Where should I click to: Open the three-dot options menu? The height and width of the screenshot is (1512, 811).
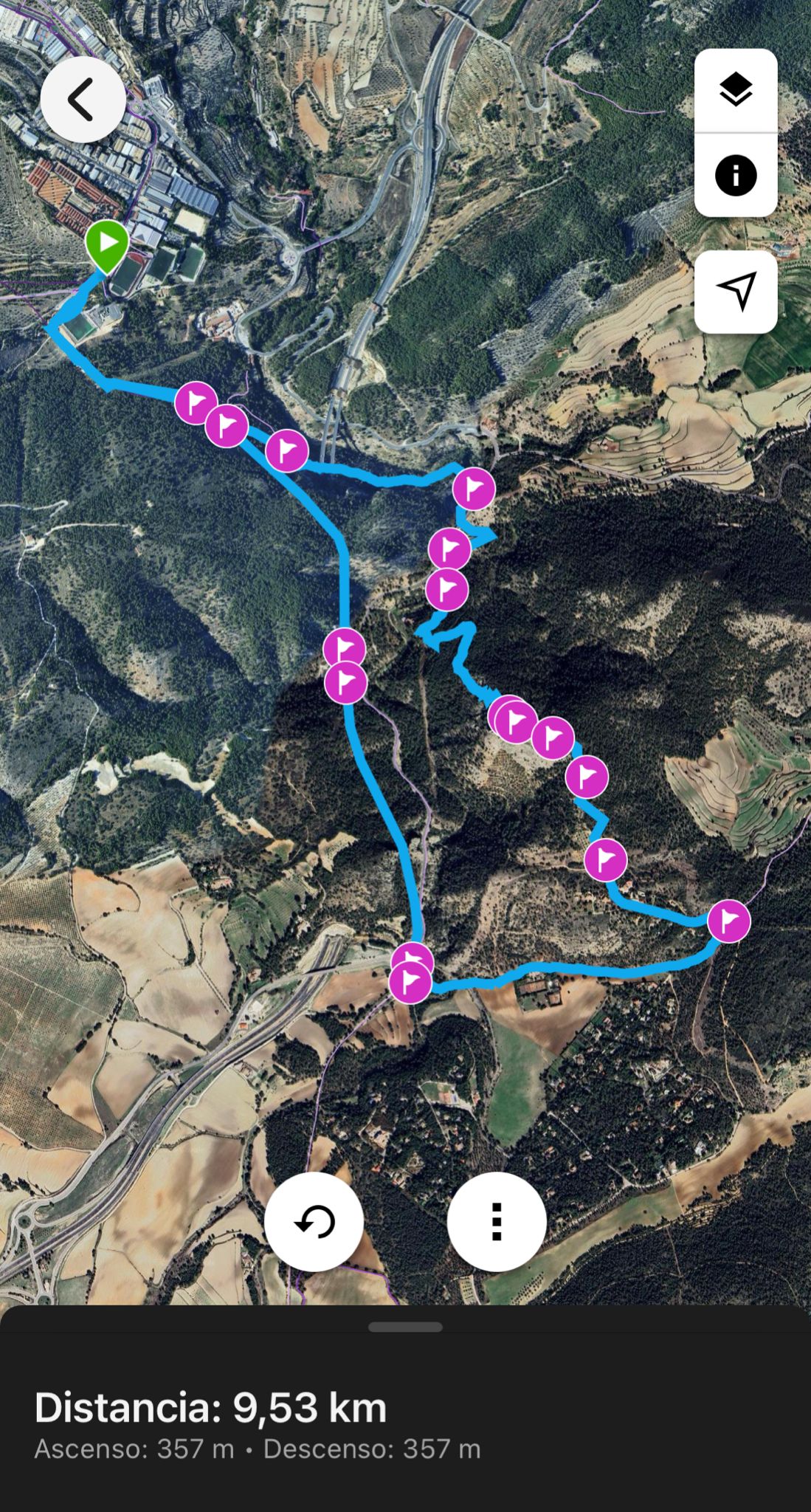(497, 1222)
